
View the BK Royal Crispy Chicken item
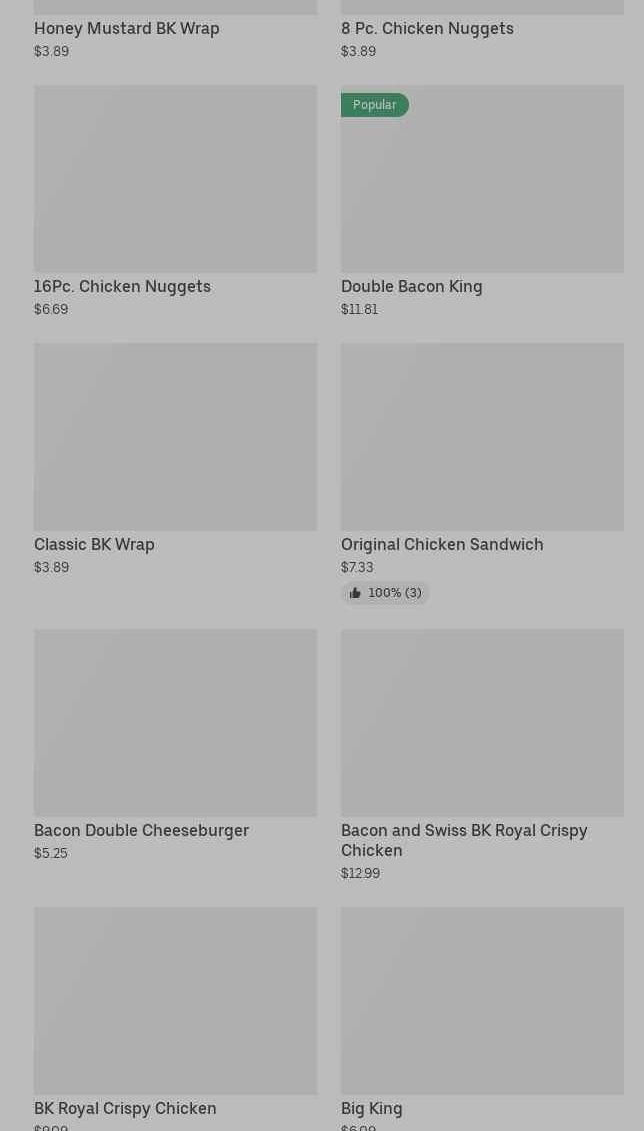[x=175, y=1018]
